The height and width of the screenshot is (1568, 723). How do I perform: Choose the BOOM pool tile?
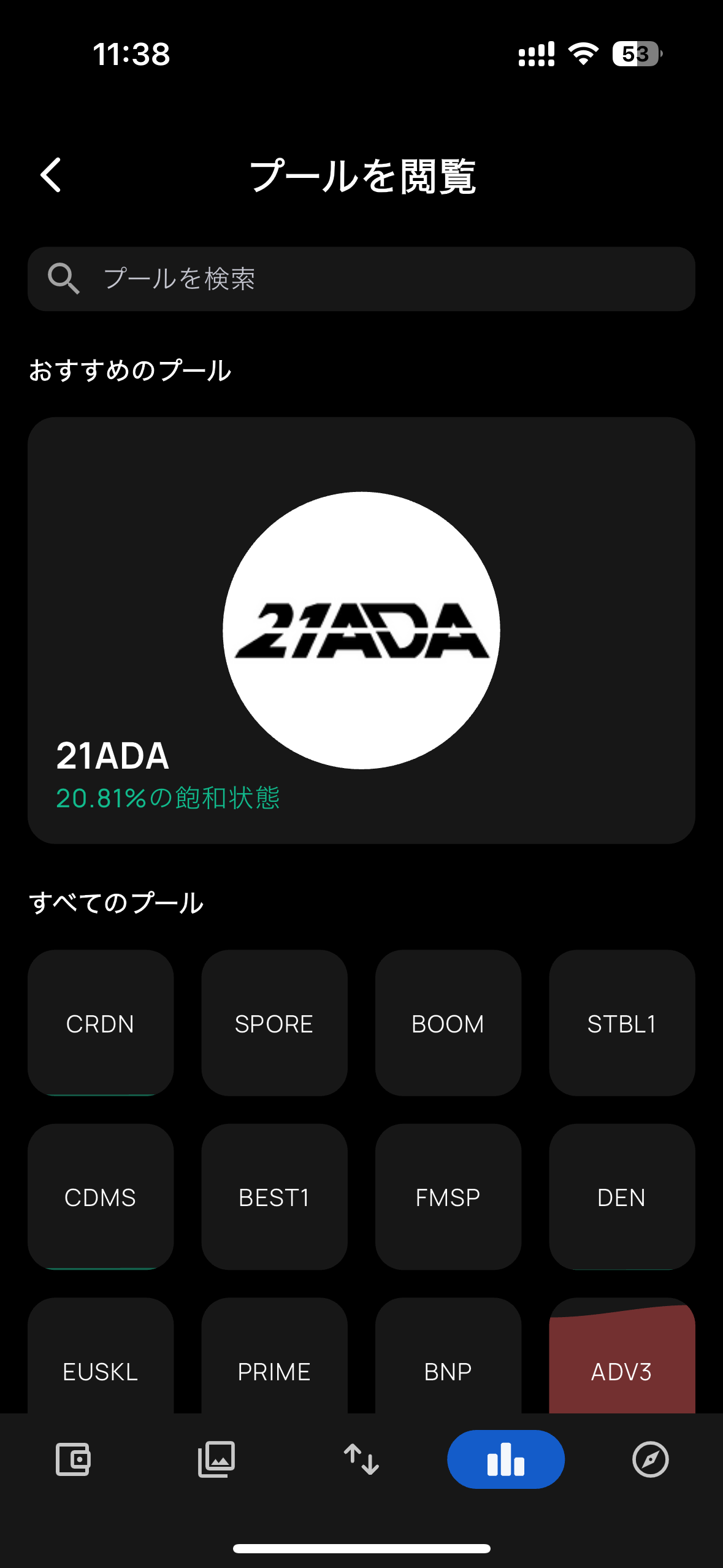(448, 1023)
